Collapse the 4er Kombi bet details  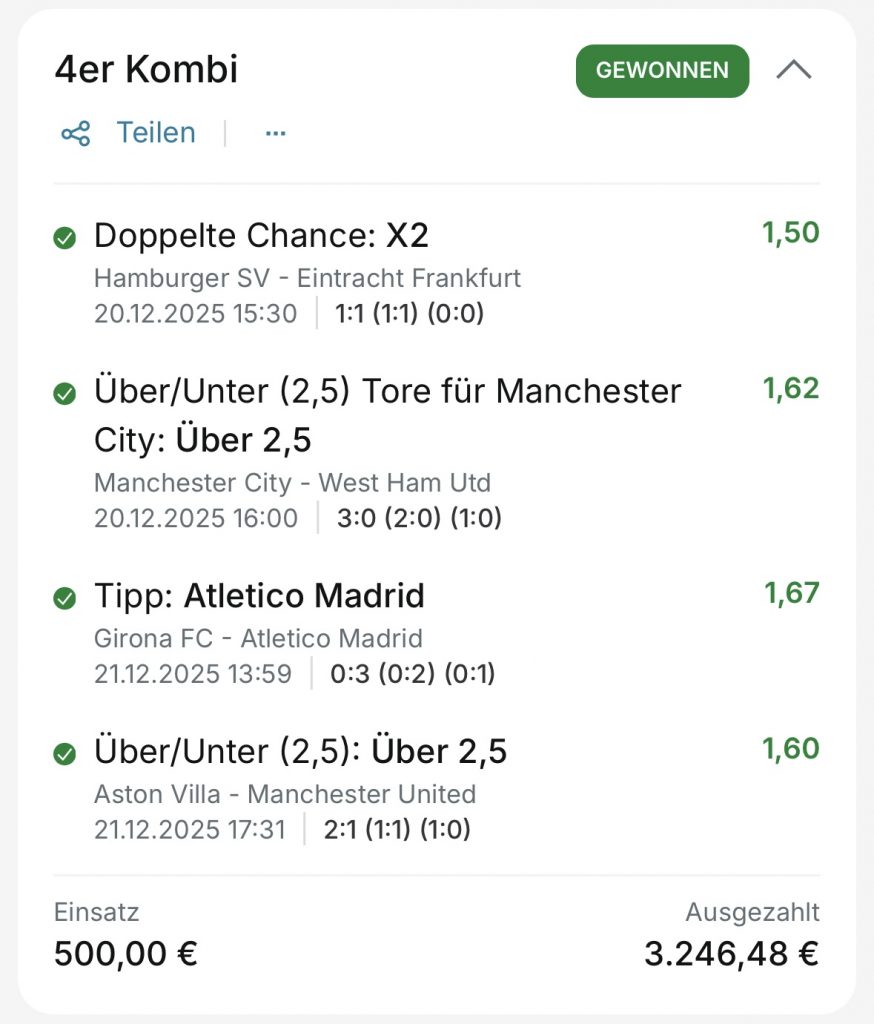click(x=795, y=69)
